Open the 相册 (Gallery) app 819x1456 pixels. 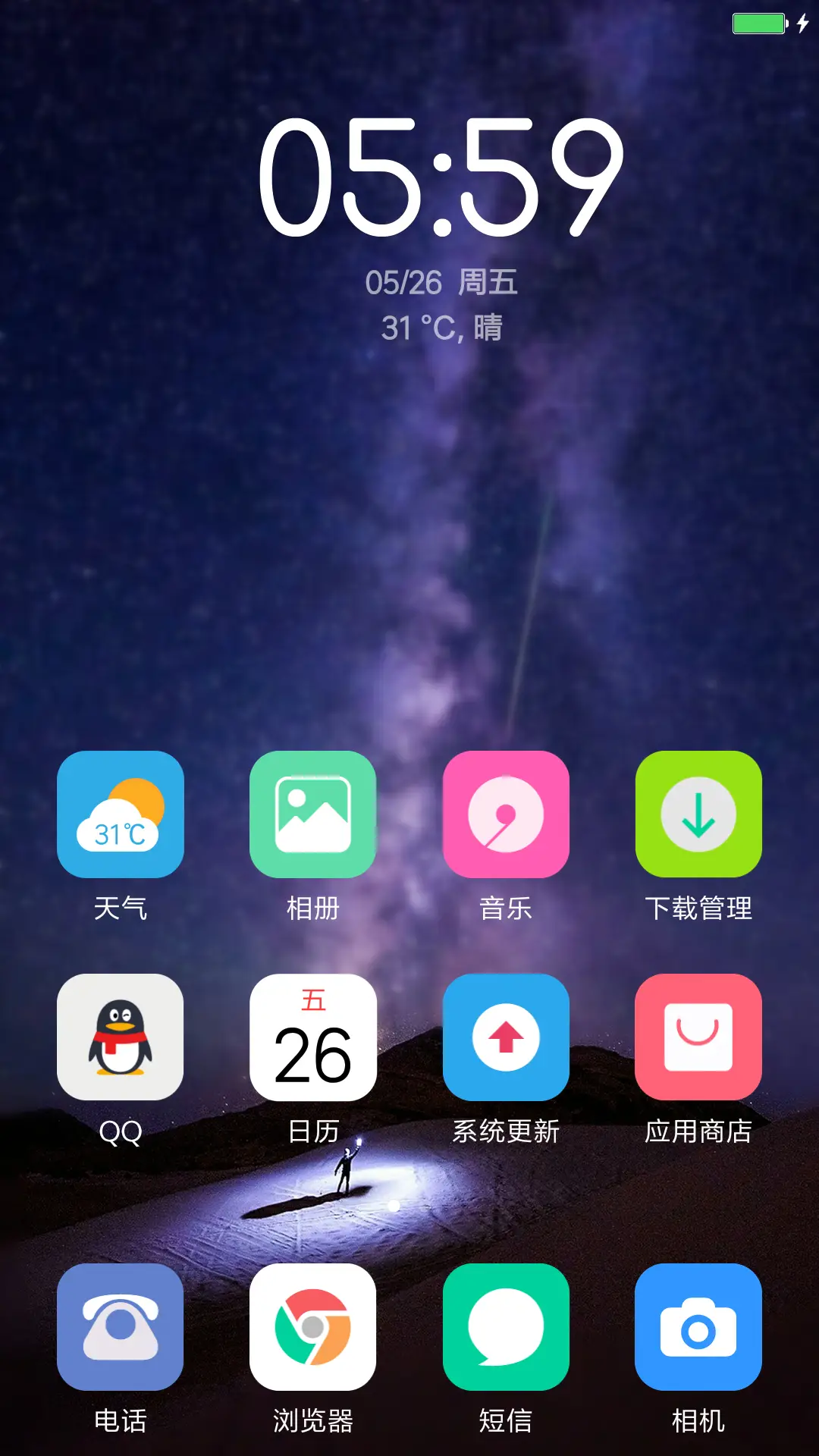click(x=313, y=813)
